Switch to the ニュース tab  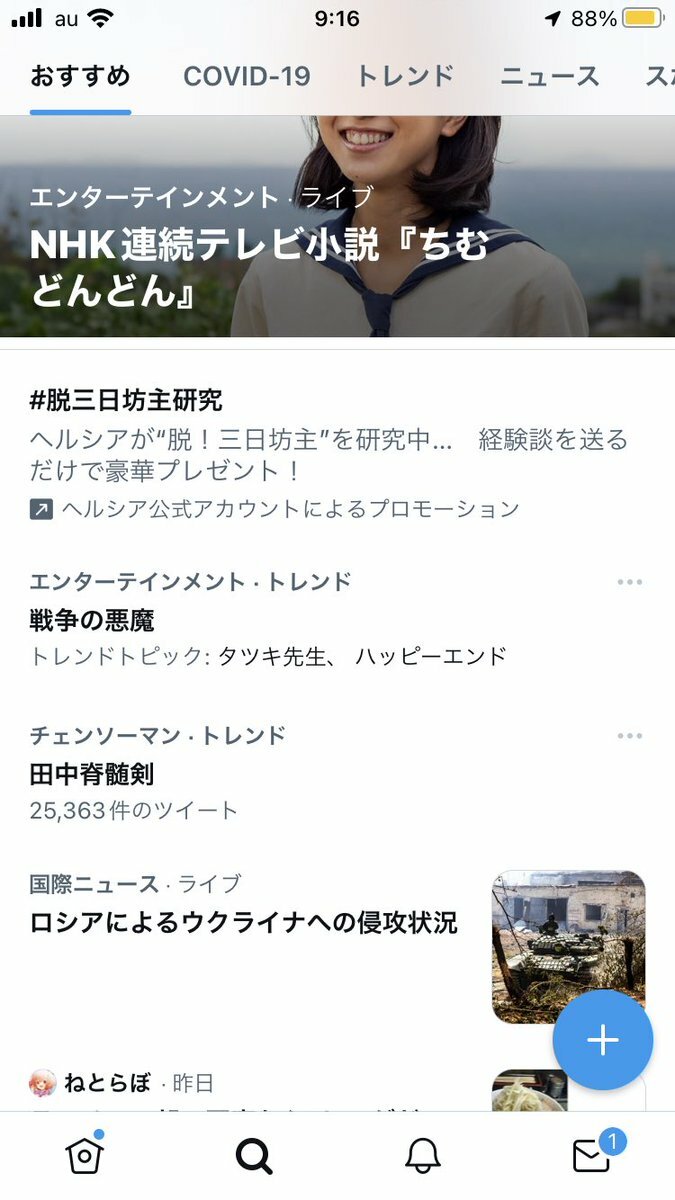click(x=549, y=76)
